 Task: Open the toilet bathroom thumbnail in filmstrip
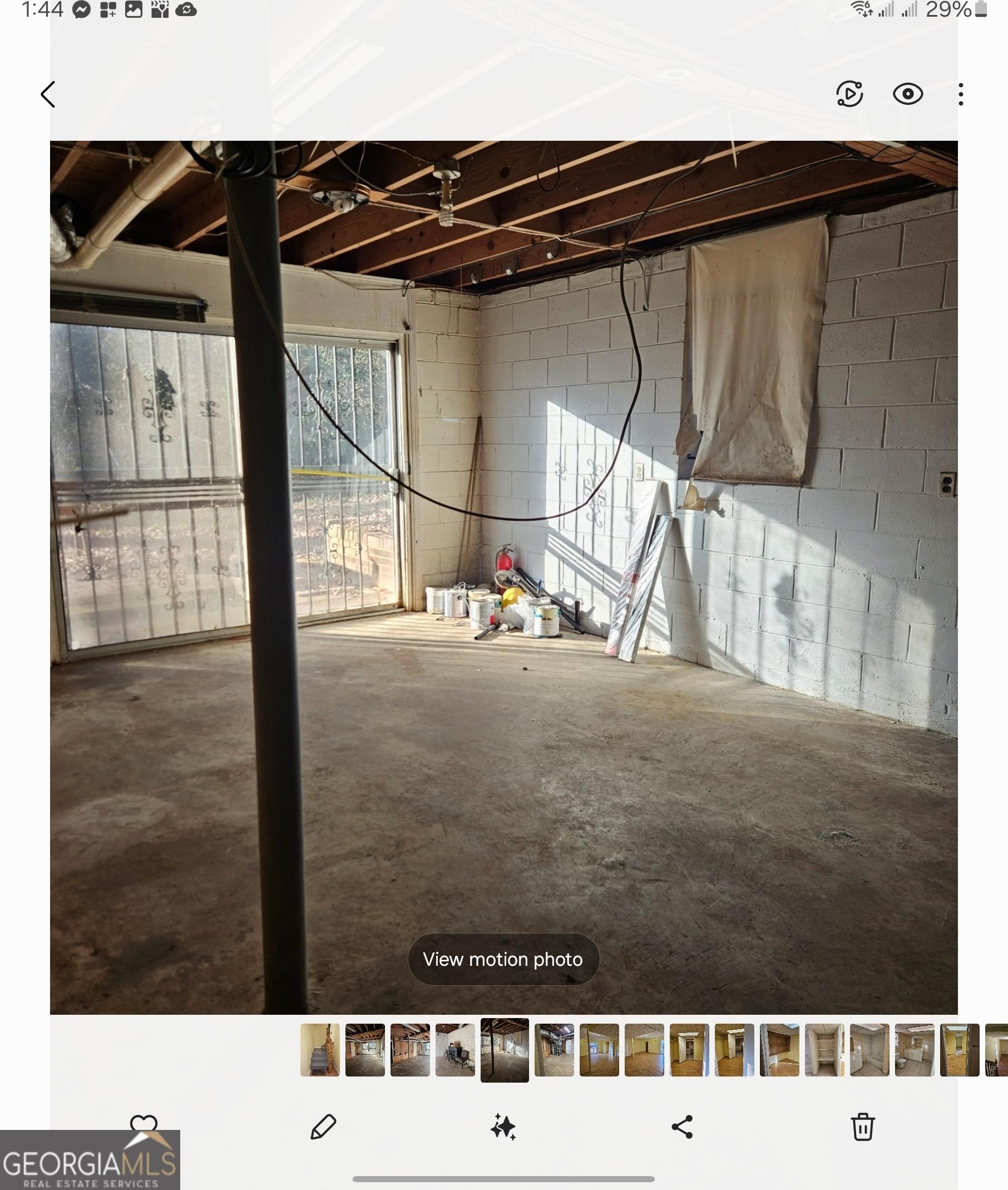[x=915, y=1050]
